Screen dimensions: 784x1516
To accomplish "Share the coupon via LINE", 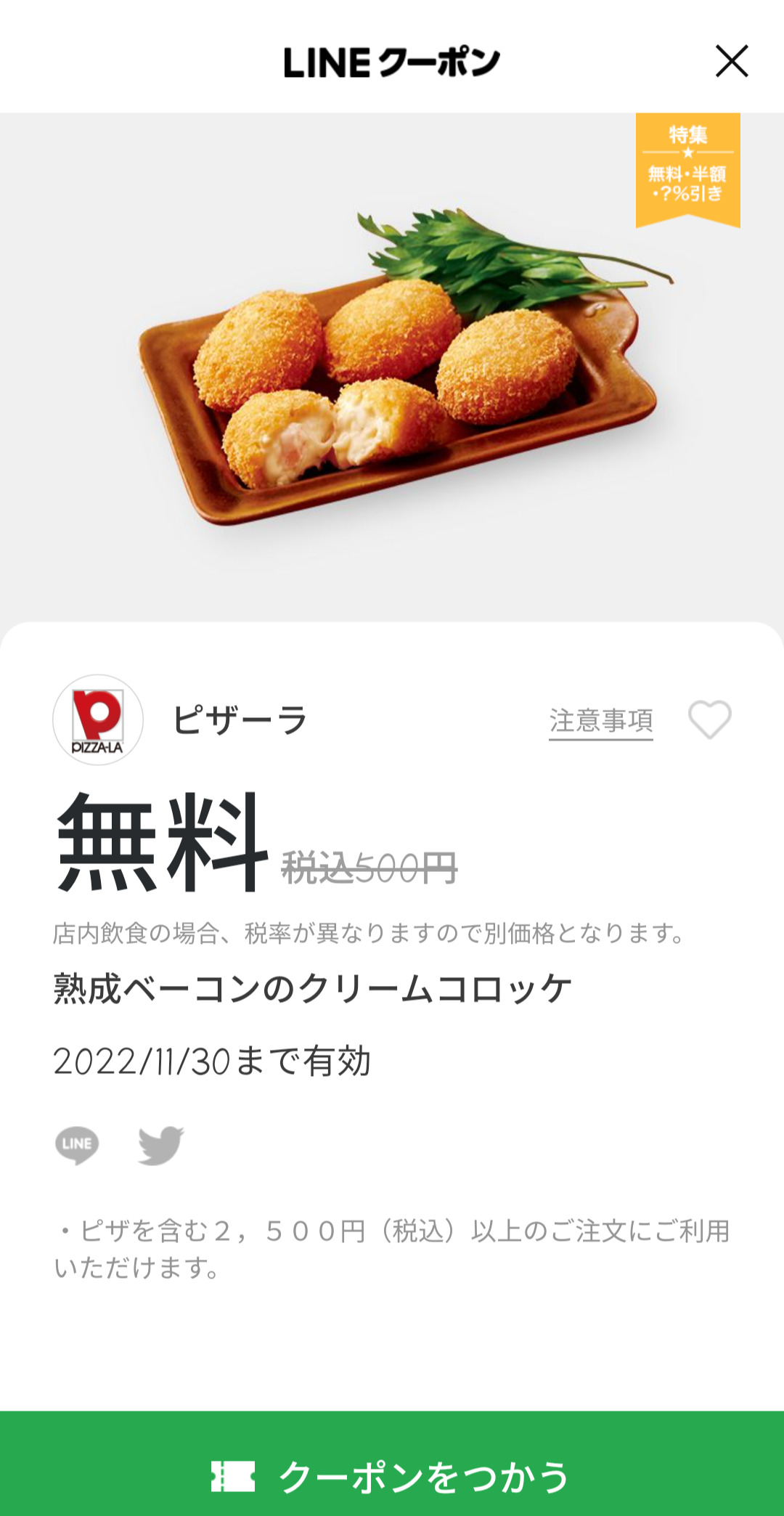I will (x=77, y=1145).
